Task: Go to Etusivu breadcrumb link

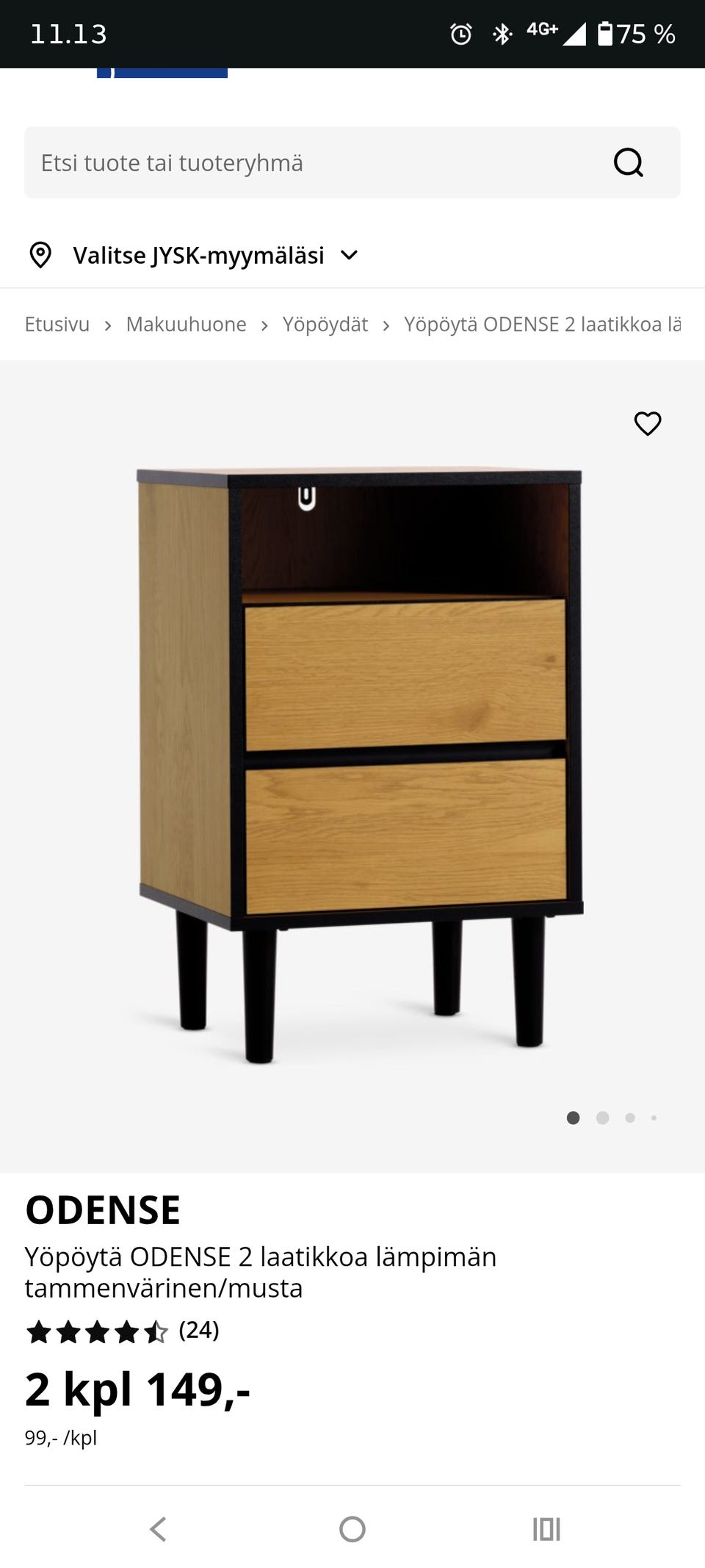Action: [57, 324]
